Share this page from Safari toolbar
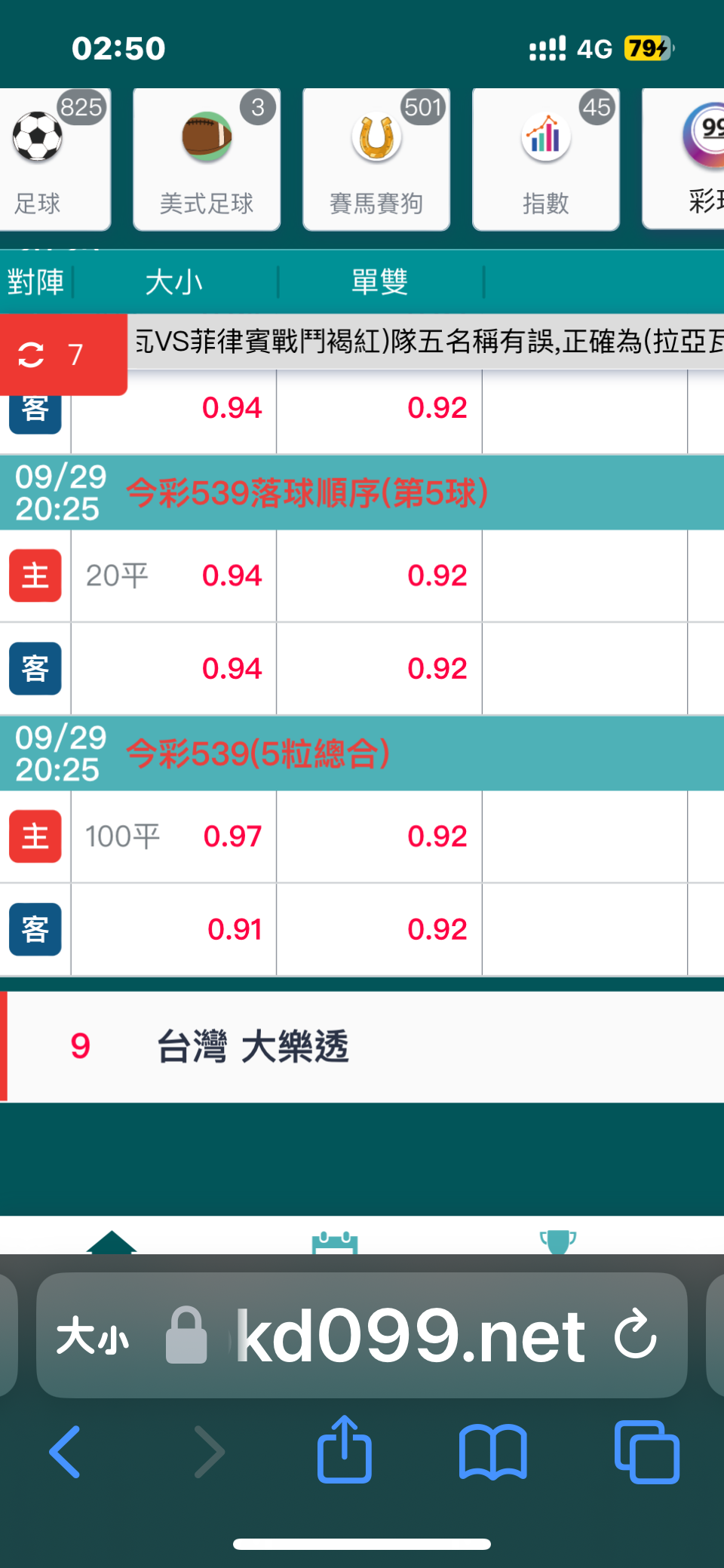Screen dimensions: 724x1568 (x=345, y=1450)
